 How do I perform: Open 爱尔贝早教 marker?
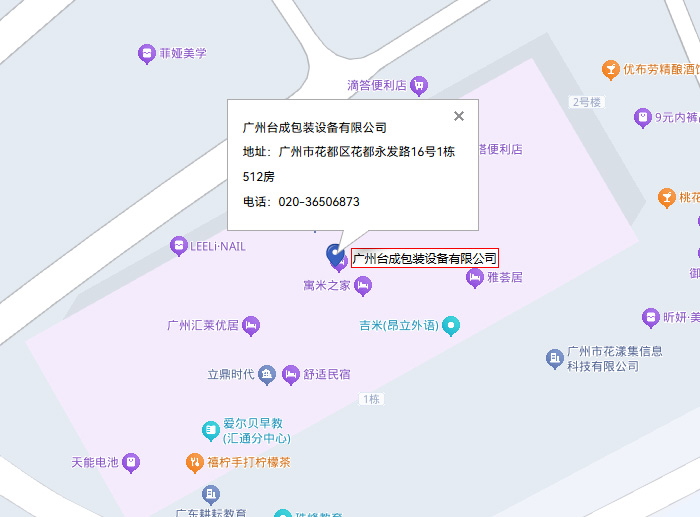[210, 431]
